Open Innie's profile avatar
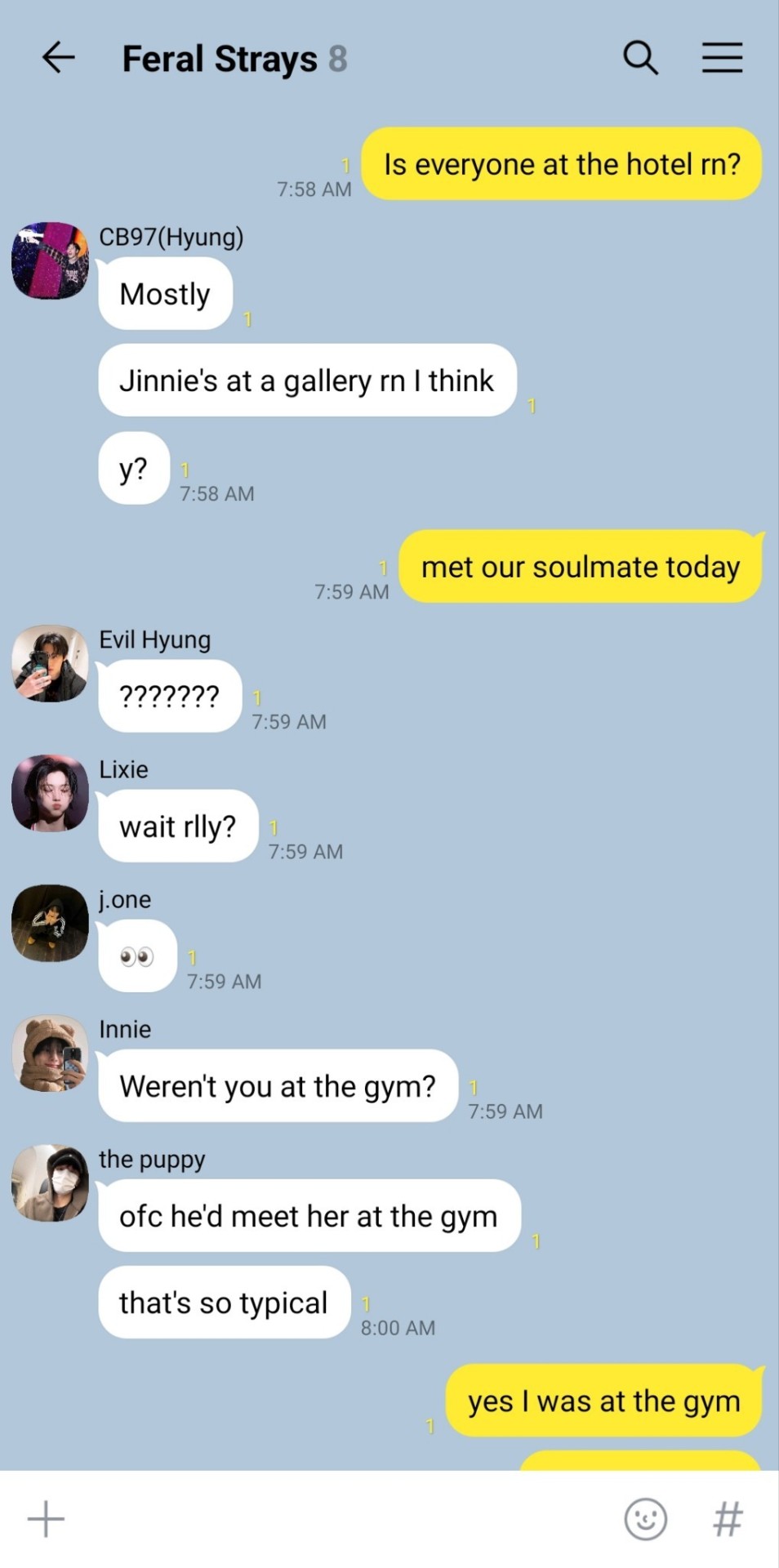Image resolution: width=779 pixels, height=1568 pixels. click(50, 1053)
